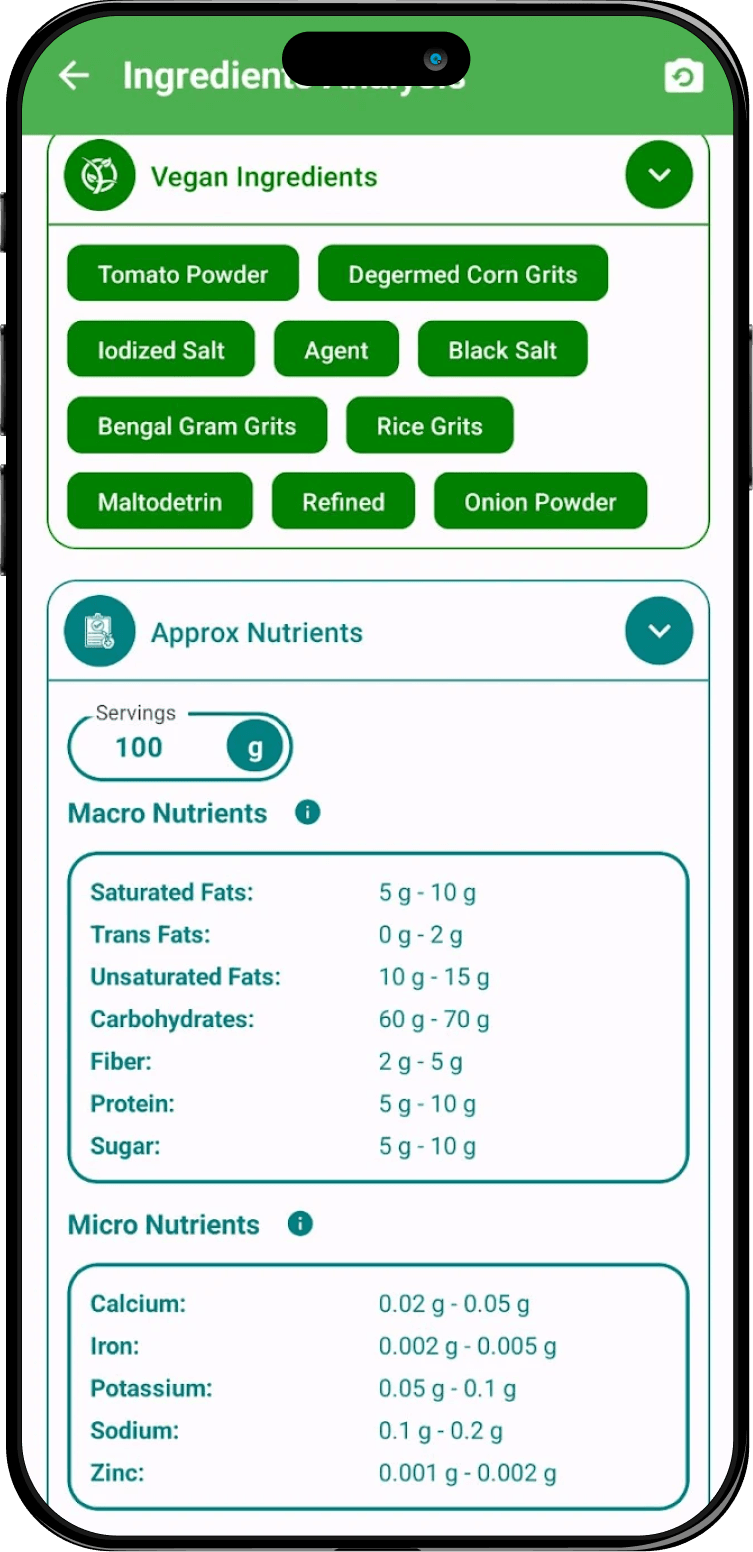The image size is (753, 1552).
Task: Open the Iodized Salt ingredient chip
Action: click(161, 350)
